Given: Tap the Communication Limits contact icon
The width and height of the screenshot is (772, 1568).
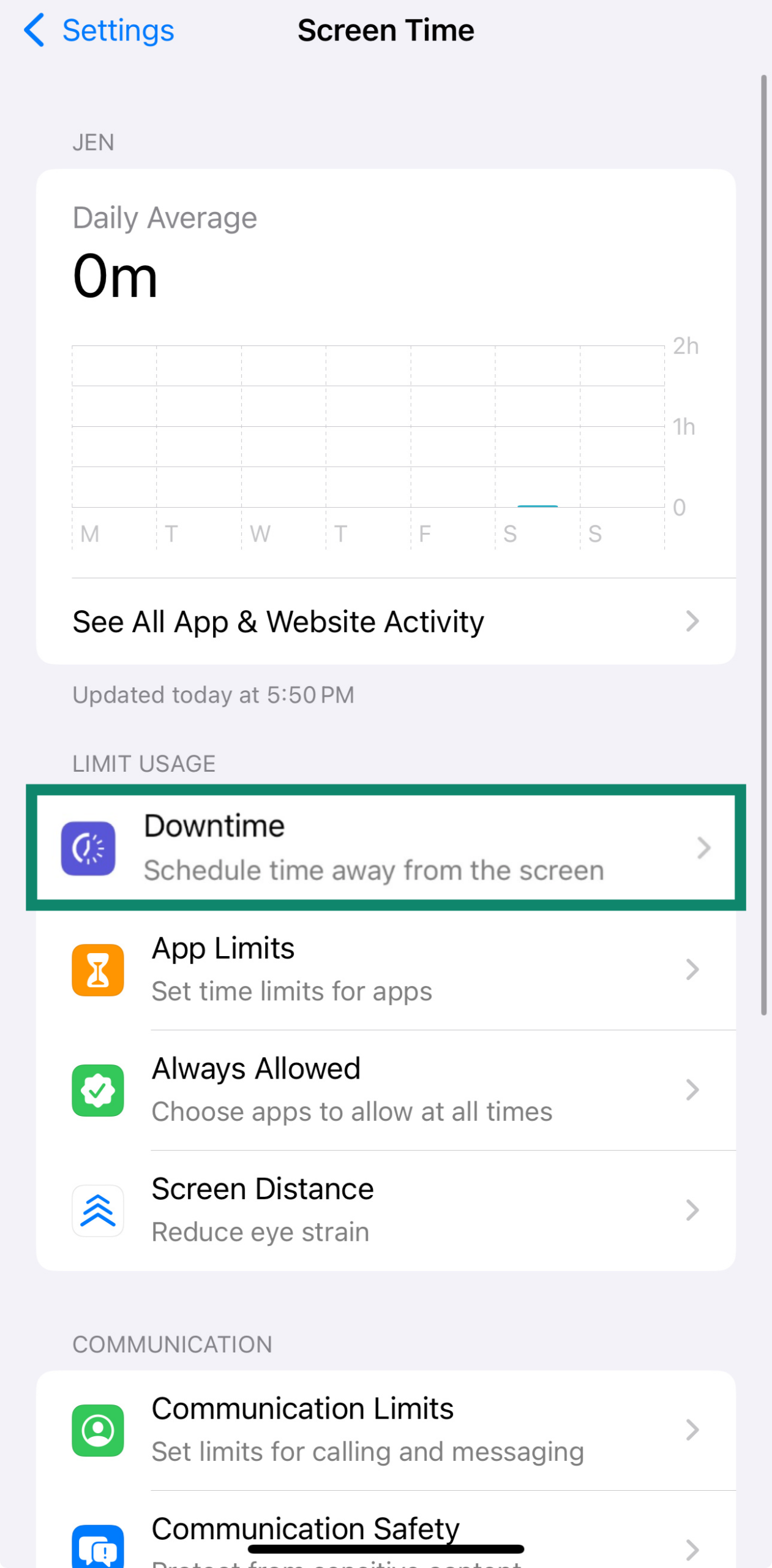Looking at the screenshot, I should (x=97, y=1431).
